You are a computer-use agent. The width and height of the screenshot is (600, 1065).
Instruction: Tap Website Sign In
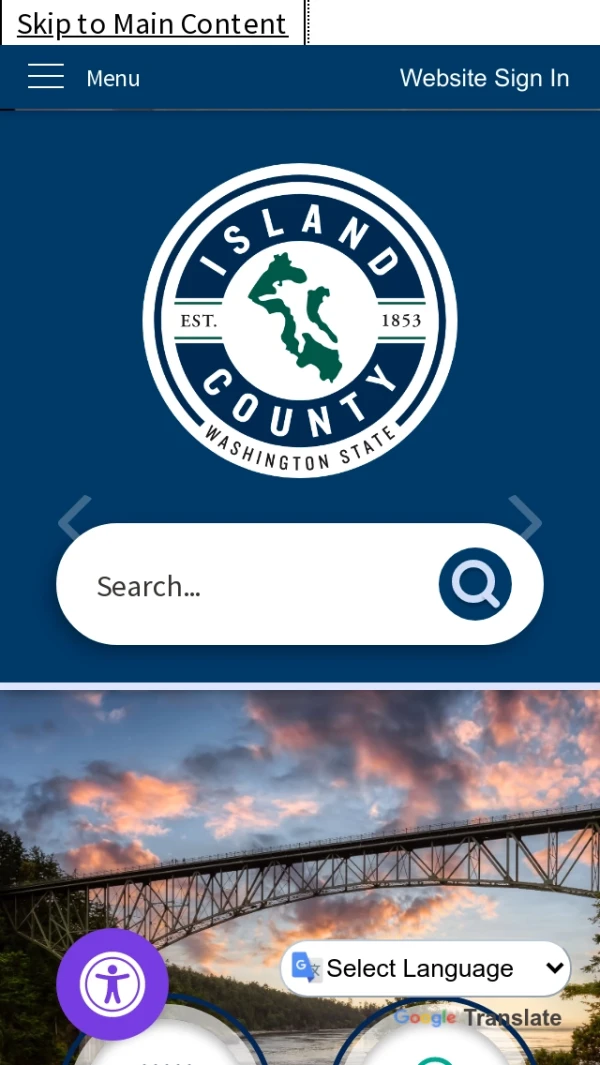(484, 78)
